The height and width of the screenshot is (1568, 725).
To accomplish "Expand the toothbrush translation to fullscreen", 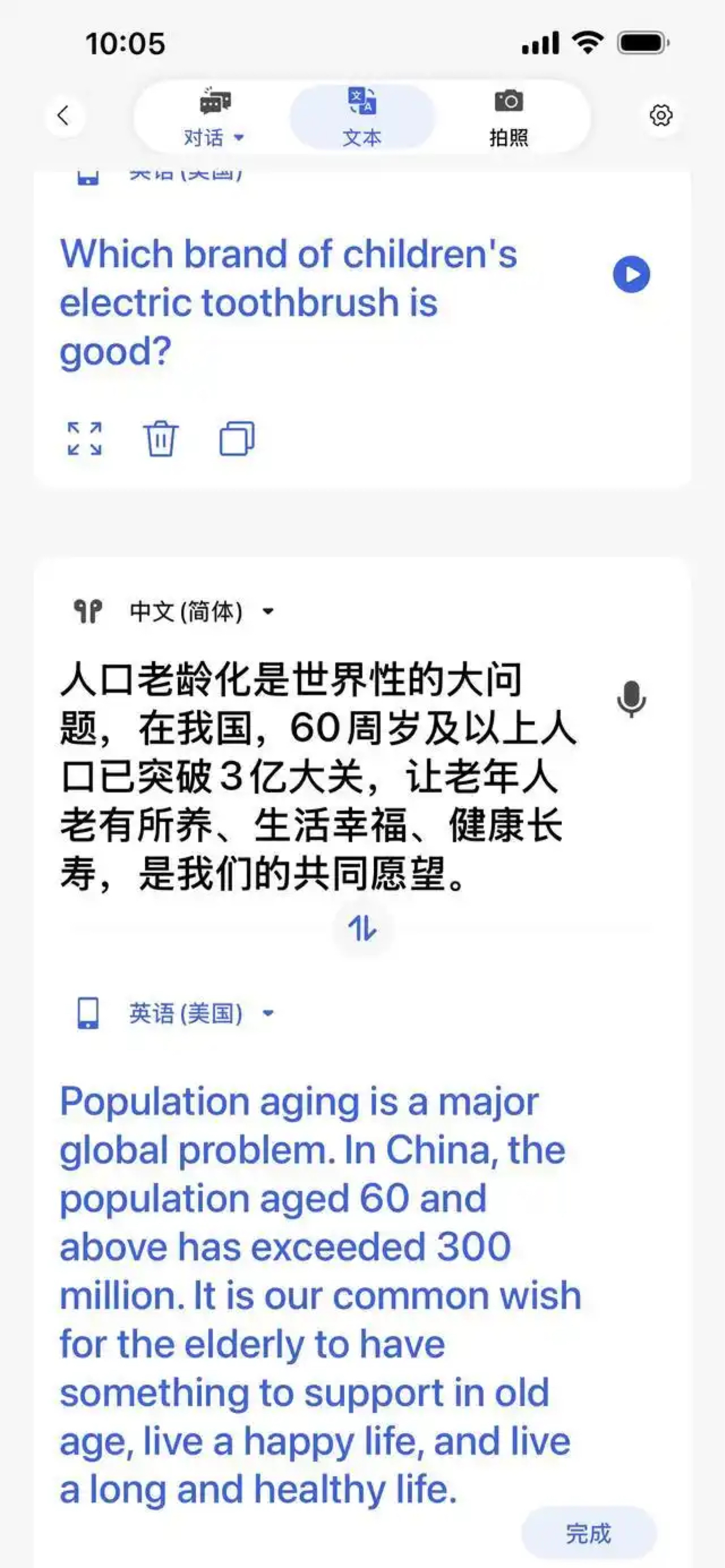I will pos(85,438).
